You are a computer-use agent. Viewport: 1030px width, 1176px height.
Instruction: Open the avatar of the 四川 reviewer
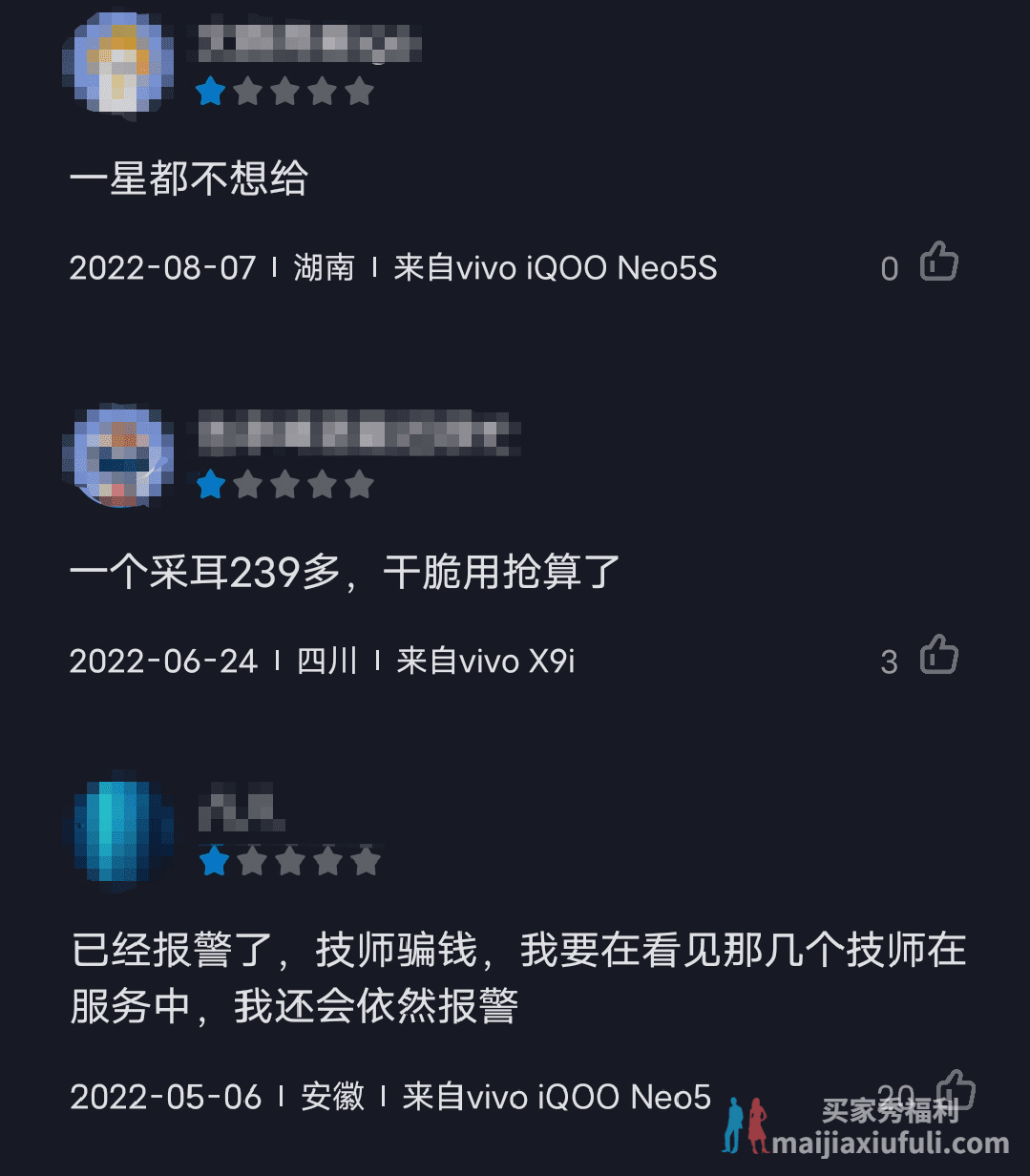coord(118,455)
